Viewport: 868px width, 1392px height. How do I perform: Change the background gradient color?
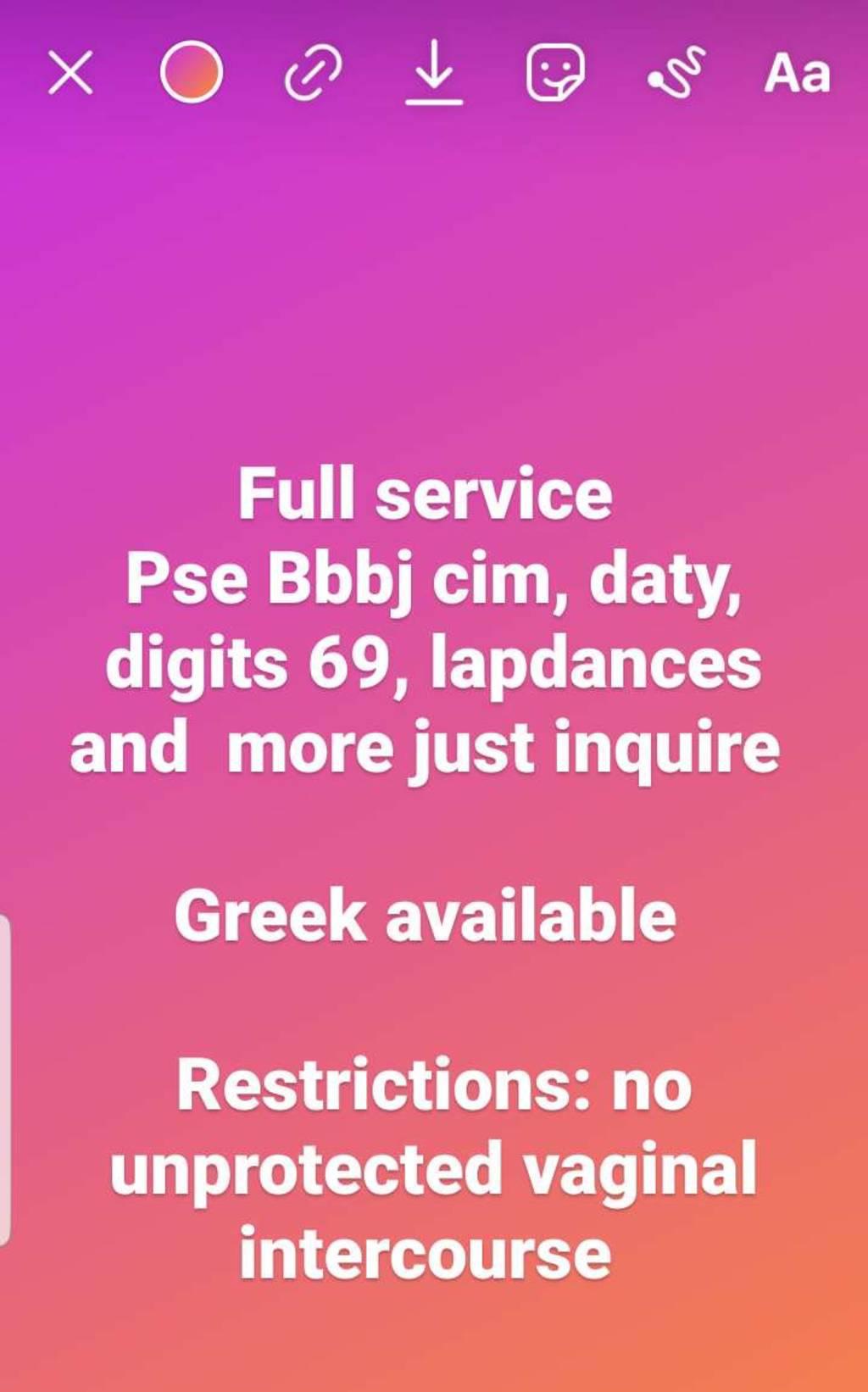tap(192, 72)
